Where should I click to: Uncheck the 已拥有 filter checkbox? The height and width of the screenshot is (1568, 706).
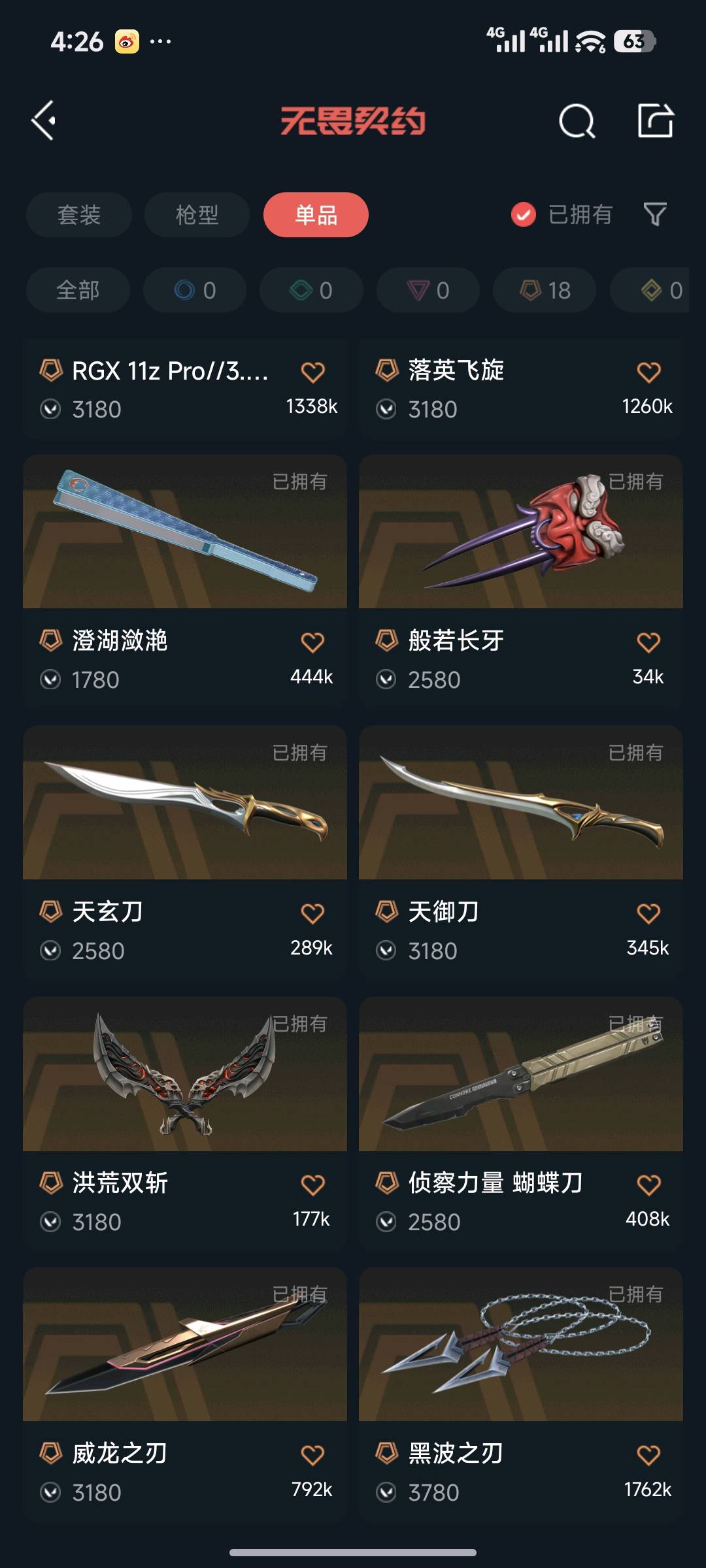[x=524, y=215]
